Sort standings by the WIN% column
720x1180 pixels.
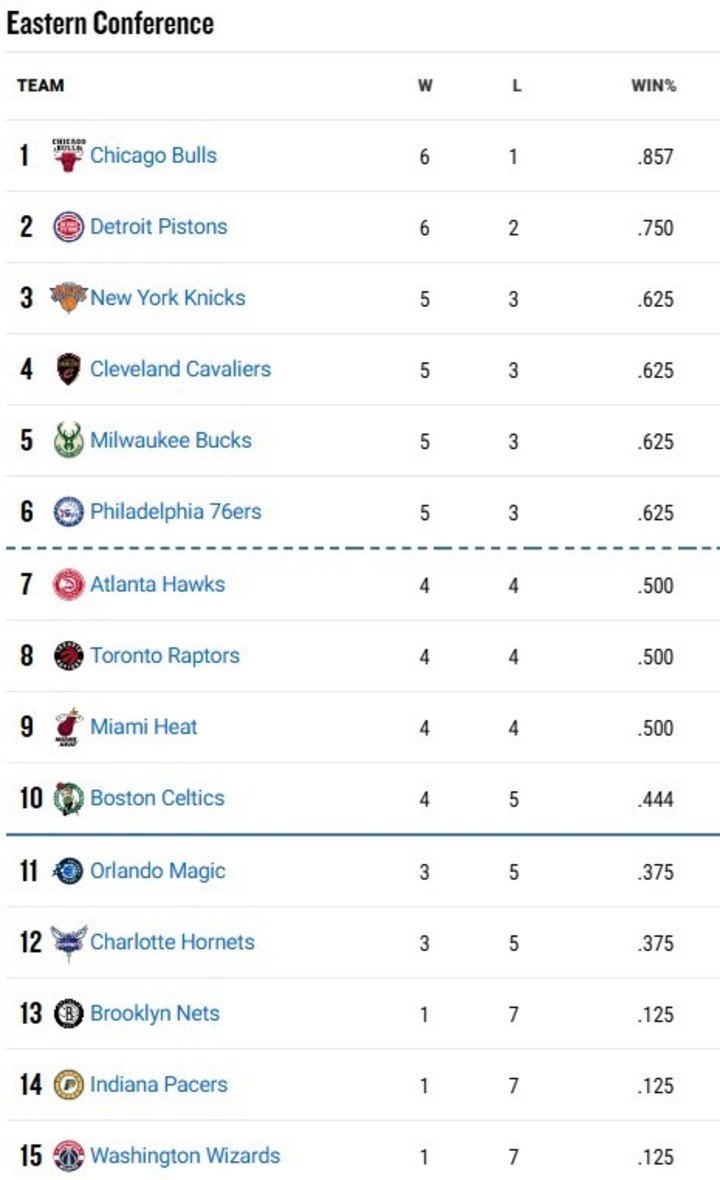coord(653,85)
